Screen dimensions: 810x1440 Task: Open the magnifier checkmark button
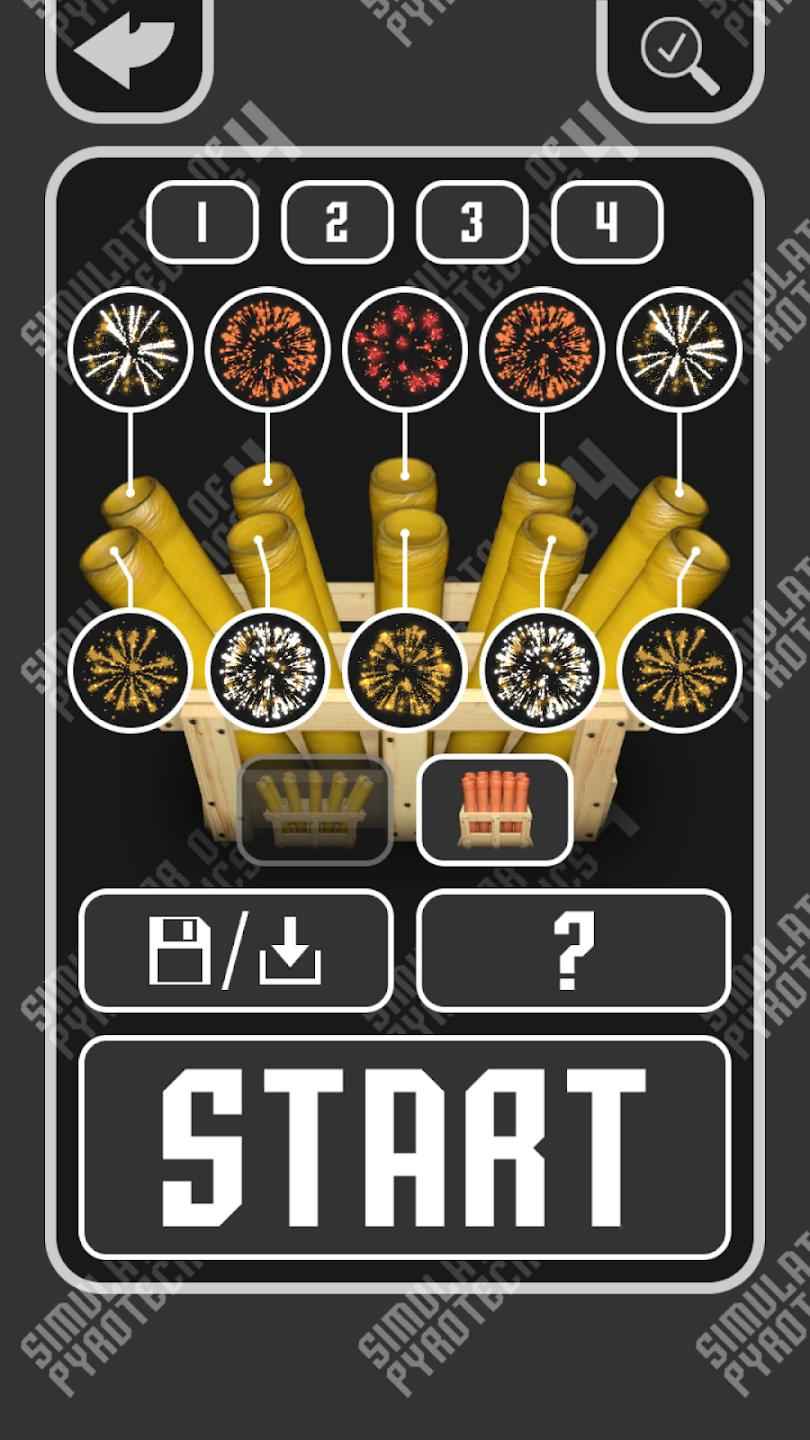680,55
